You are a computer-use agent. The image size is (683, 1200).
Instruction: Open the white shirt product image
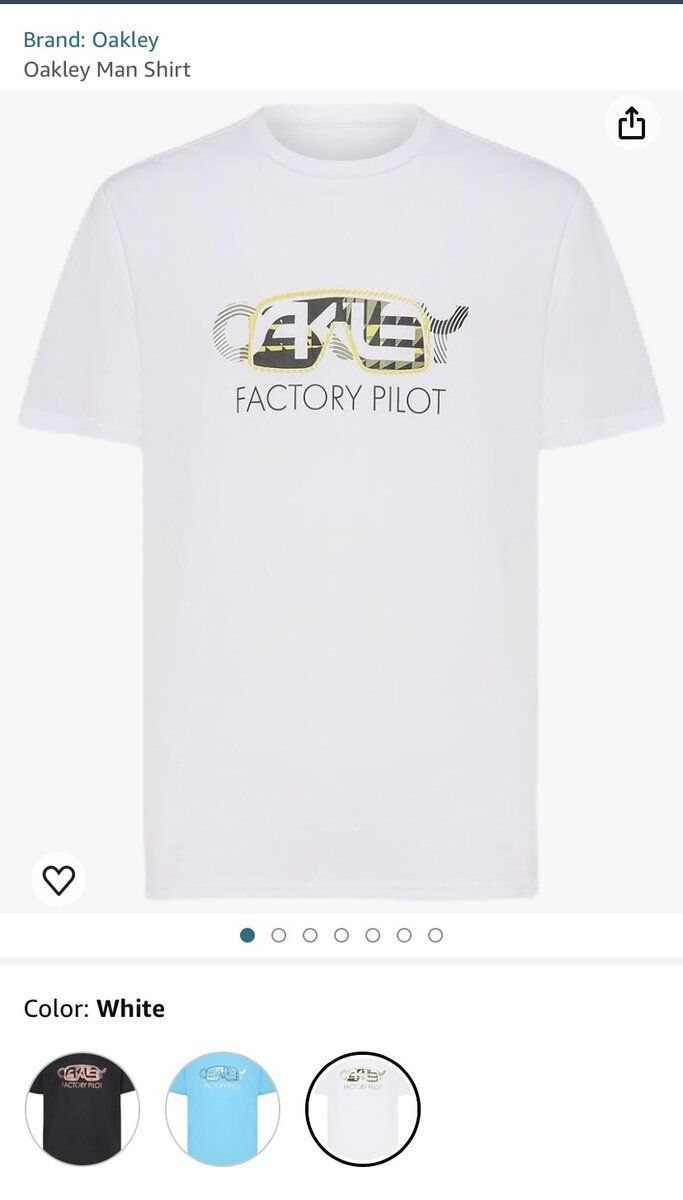[x=341, y=500]
